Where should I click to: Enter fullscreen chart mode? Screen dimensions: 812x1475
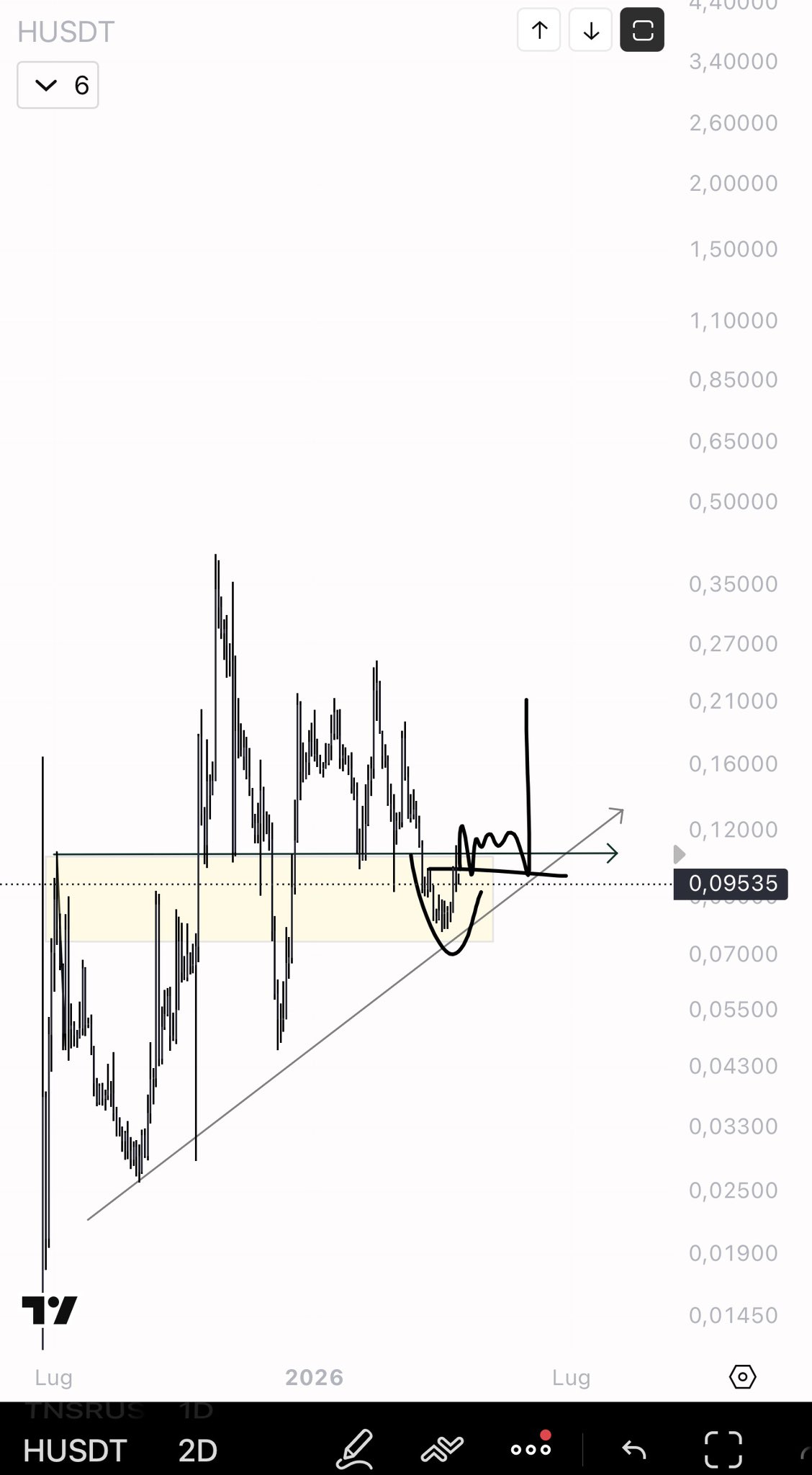click(723, 1449)
